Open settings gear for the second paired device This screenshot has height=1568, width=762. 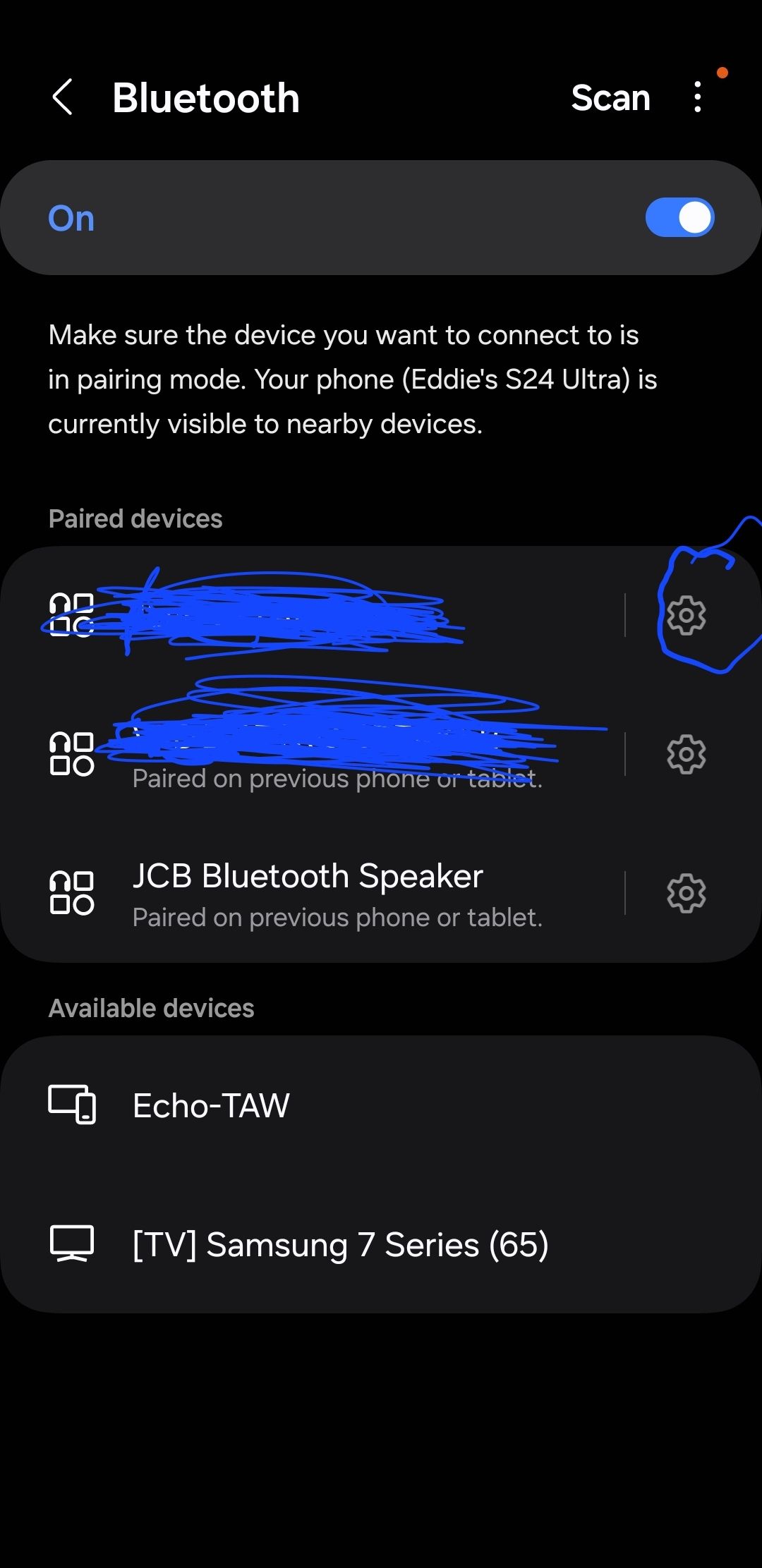[687, 753]
